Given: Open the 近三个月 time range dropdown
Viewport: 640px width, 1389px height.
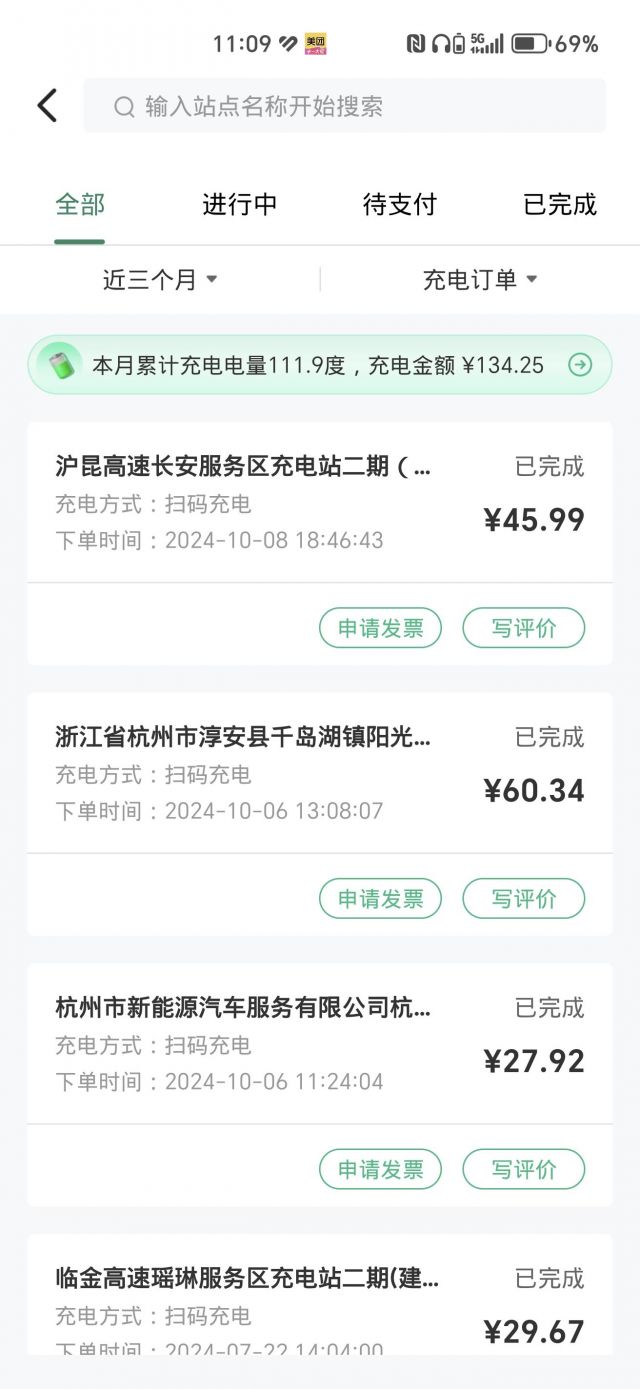Looking at the screenshot, I should point(160,280).
